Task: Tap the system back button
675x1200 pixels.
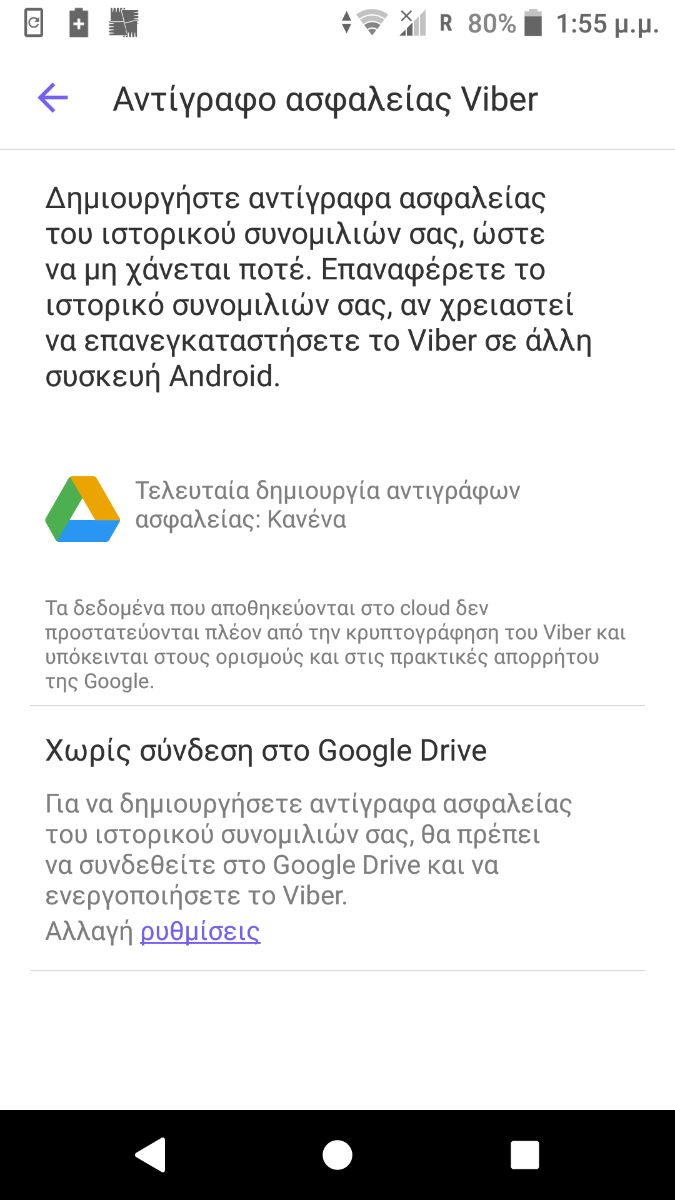Action: pyautogui.click(x=150, y=1154)
